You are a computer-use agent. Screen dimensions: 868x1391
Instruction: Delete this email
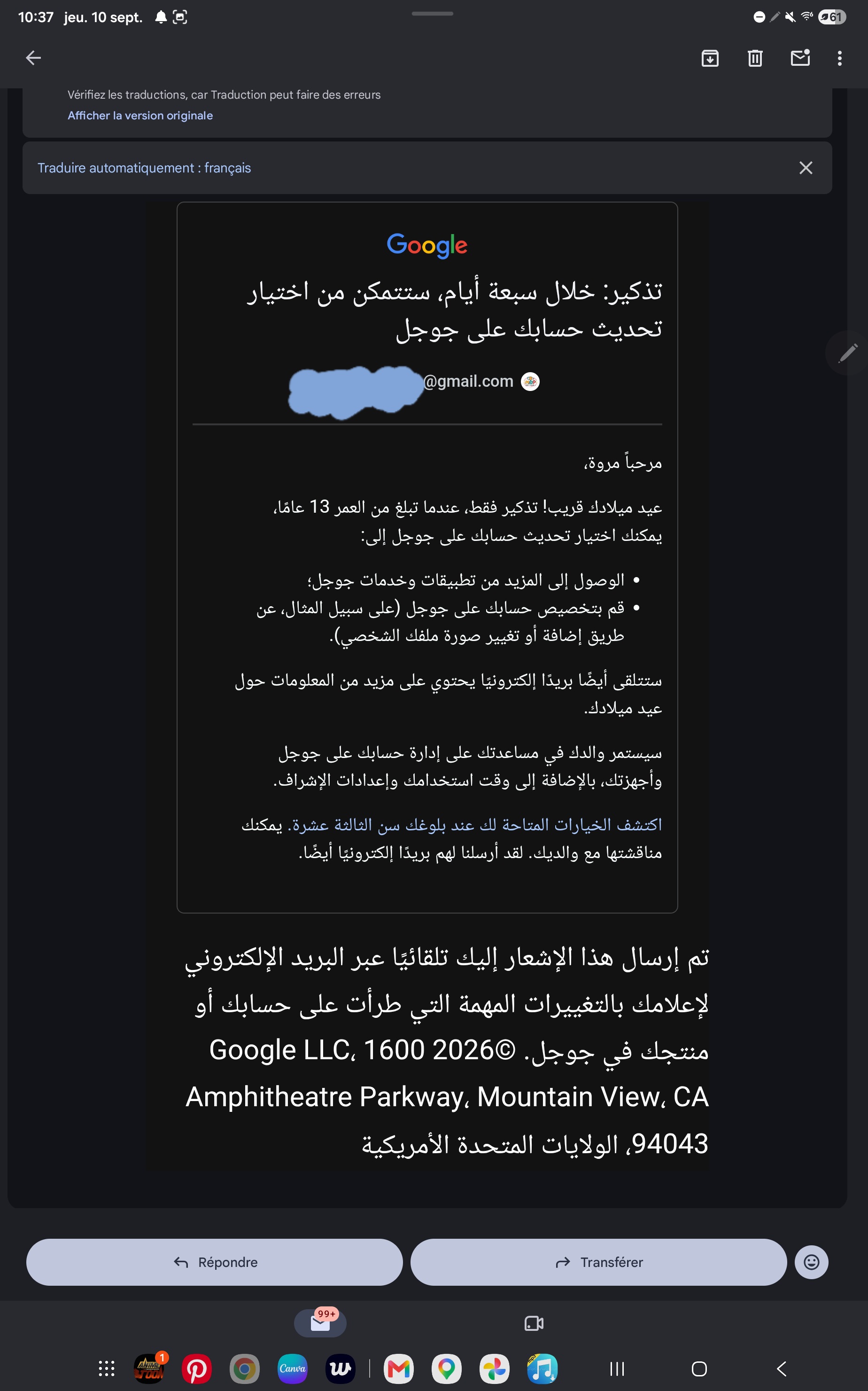755,58
